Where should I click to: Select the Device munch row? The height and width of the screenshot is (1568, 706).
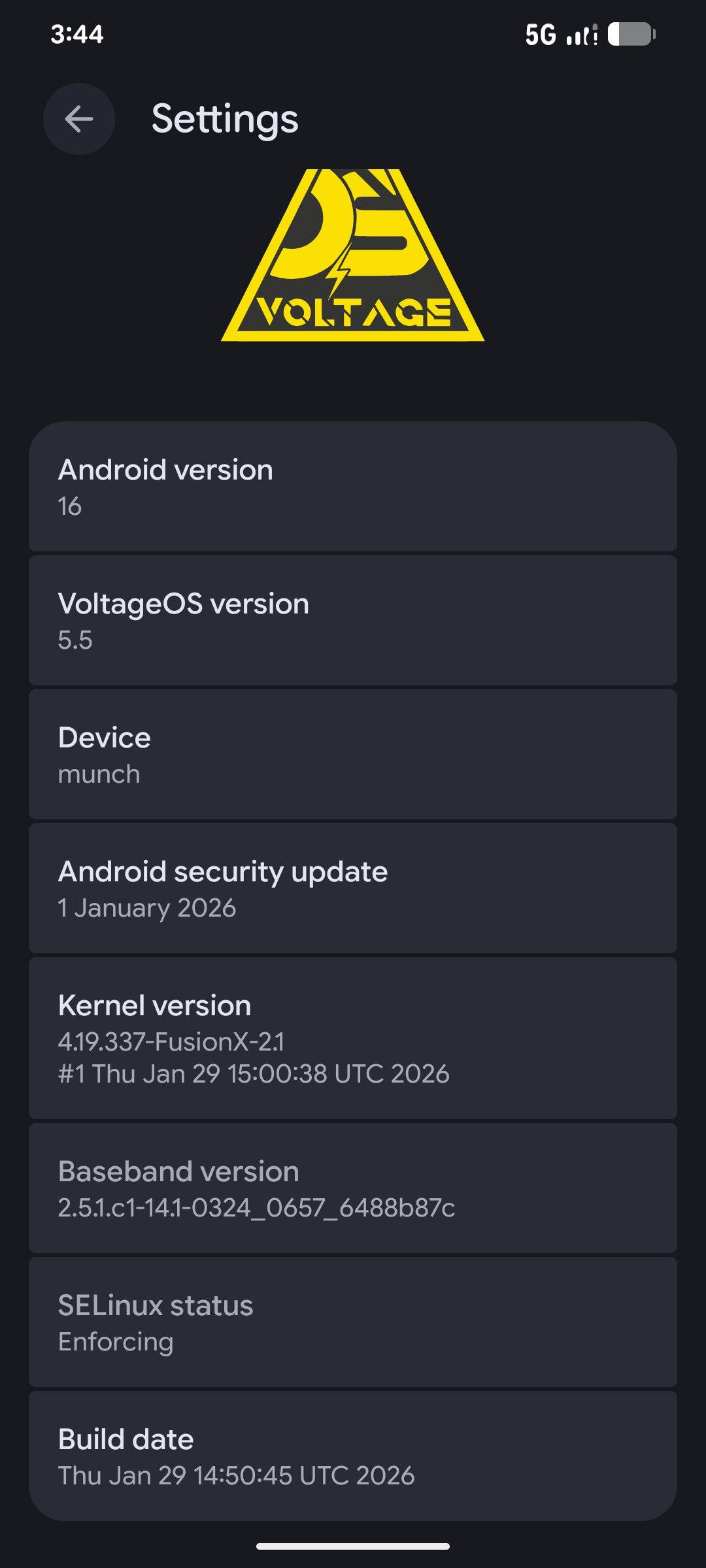click(353, 755)
